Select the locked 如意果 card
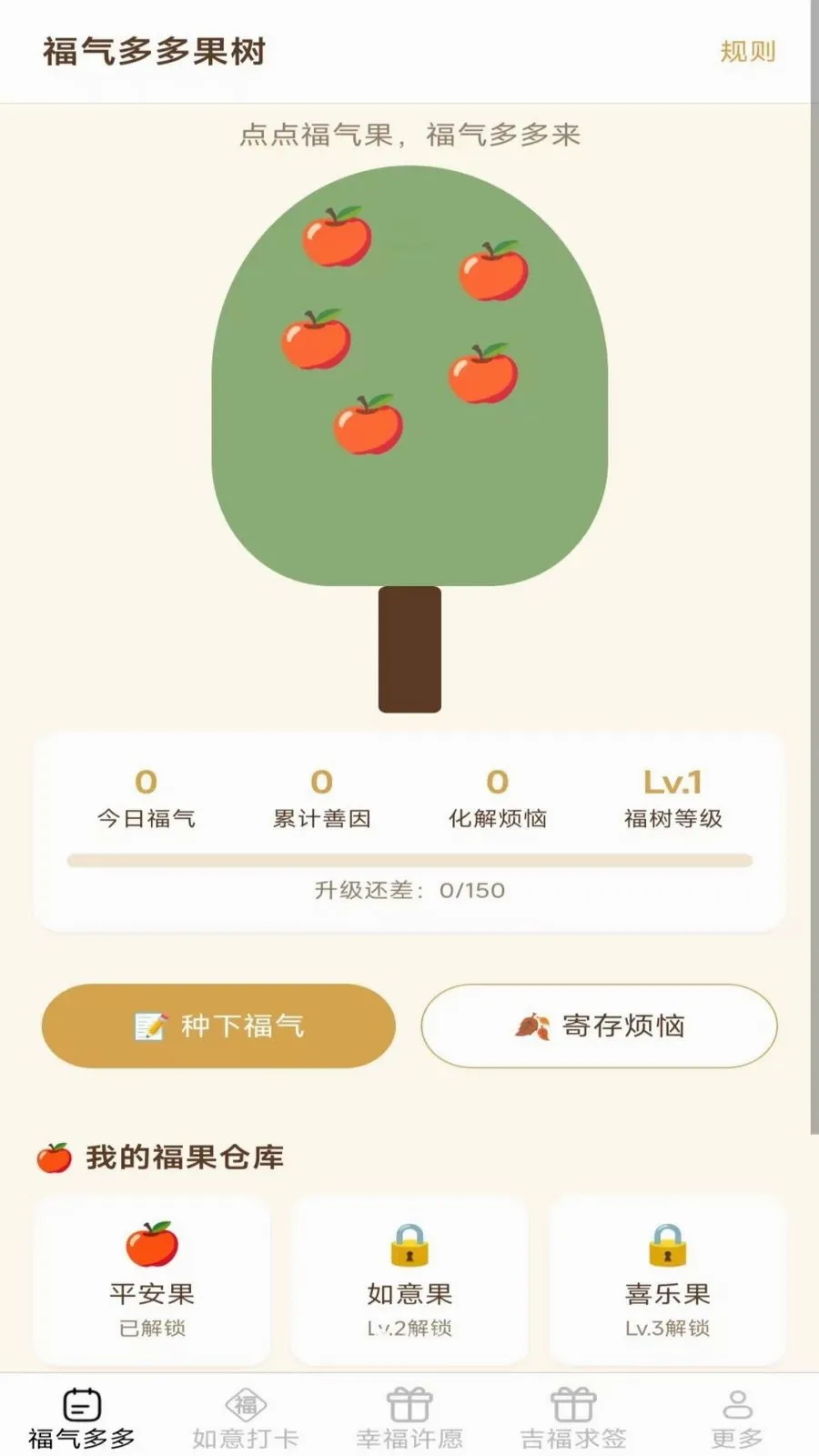Screen dimensions: 819x1456 click(x=409, y=1280)
